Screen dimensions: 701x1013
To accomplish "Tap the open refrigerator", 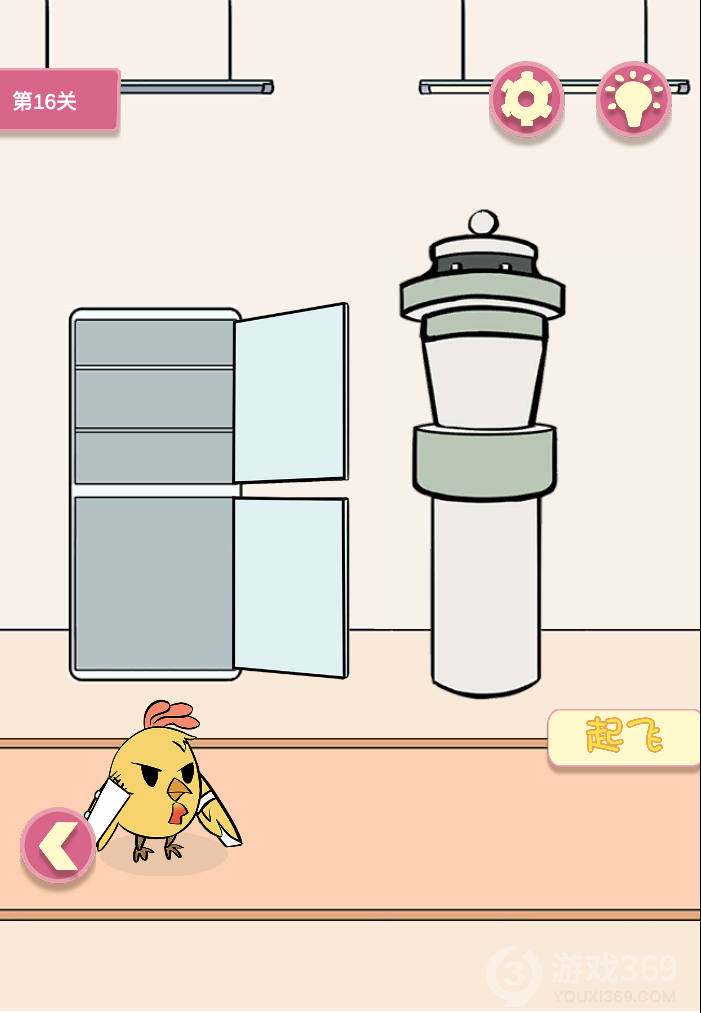I will [157, 495].
